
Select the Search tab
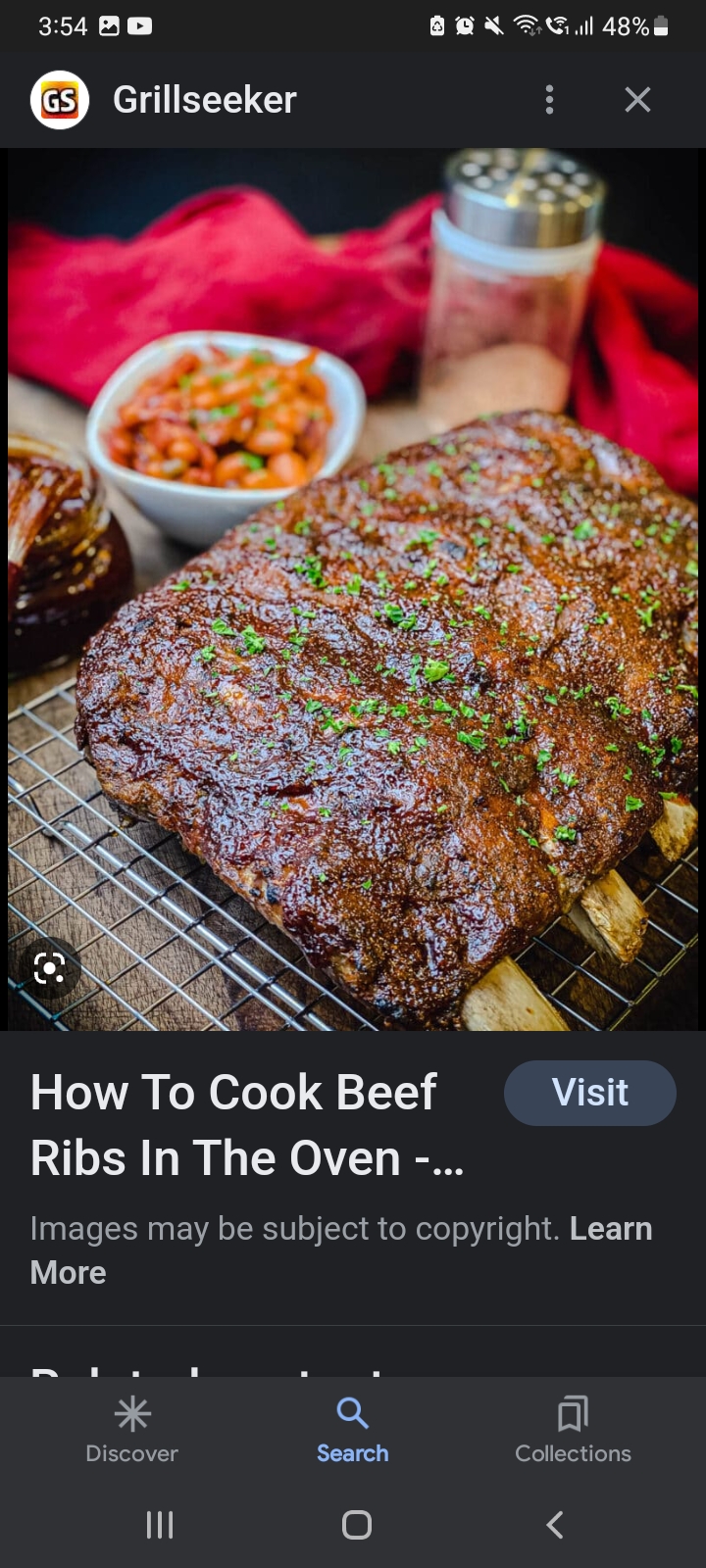click(x=352, y=1430)
